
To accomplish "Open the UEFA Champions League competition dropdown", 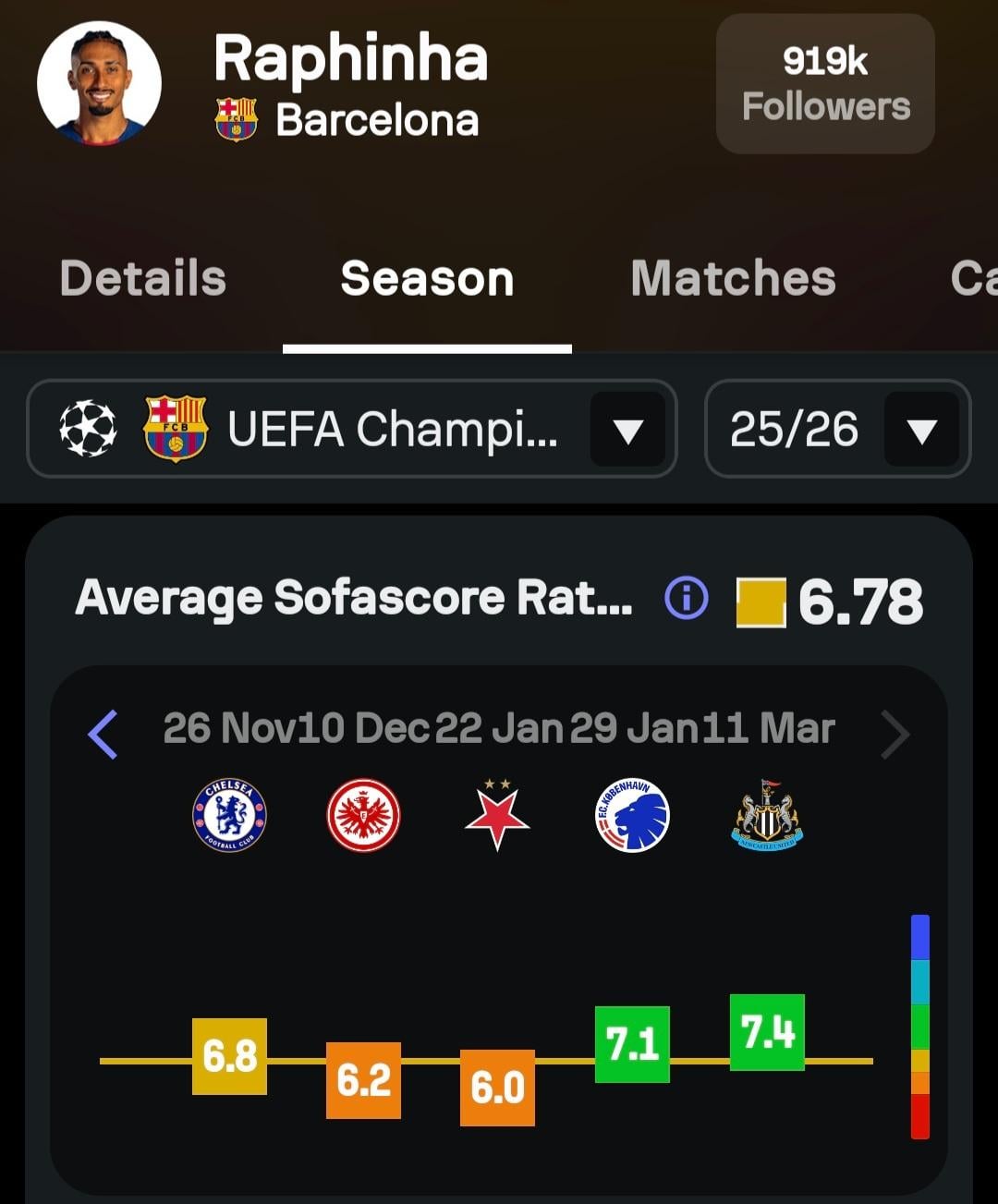I will (x=351, y=430).
